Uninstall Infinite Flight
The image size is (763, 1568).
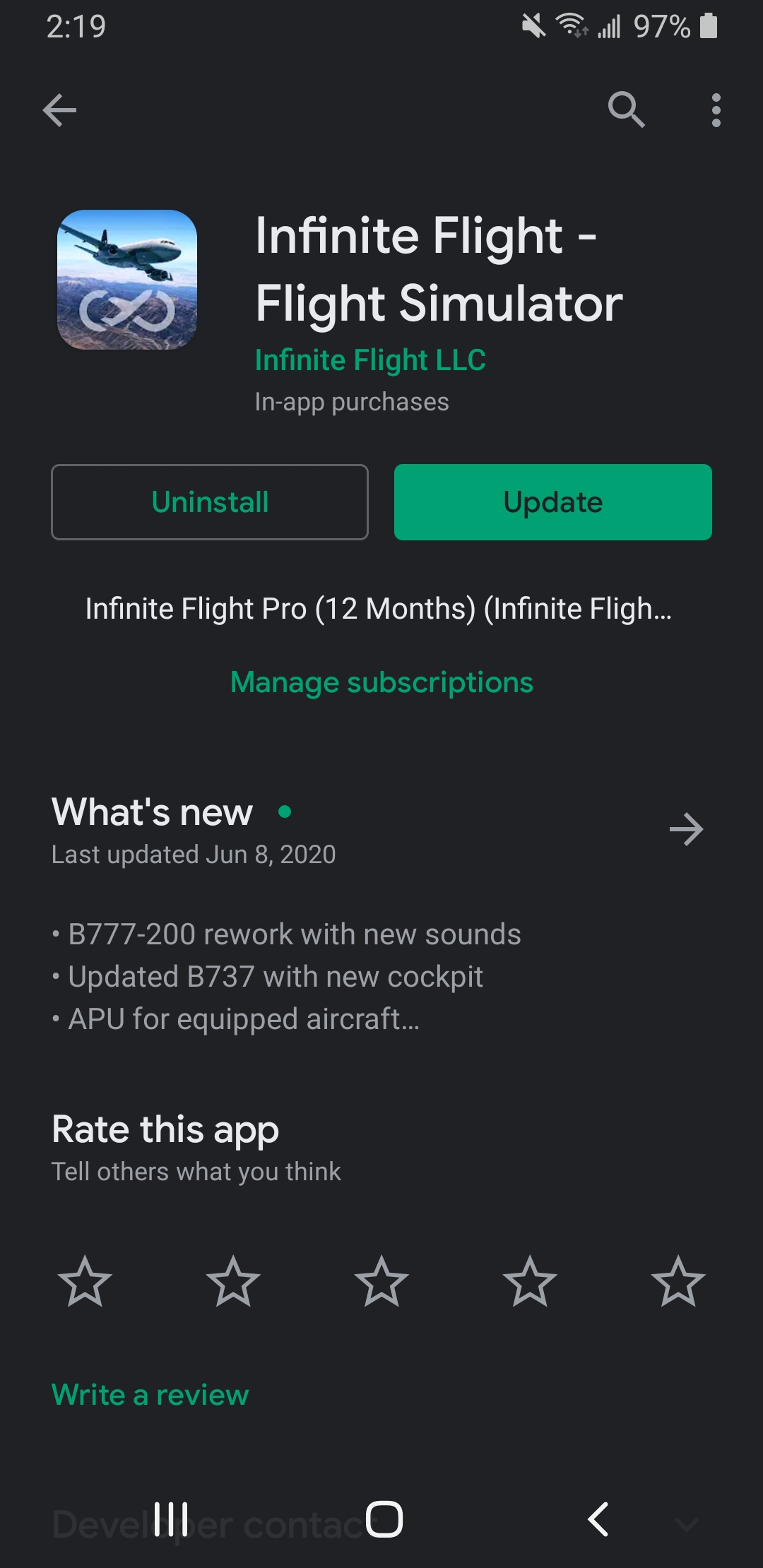[x=210, y=502]
